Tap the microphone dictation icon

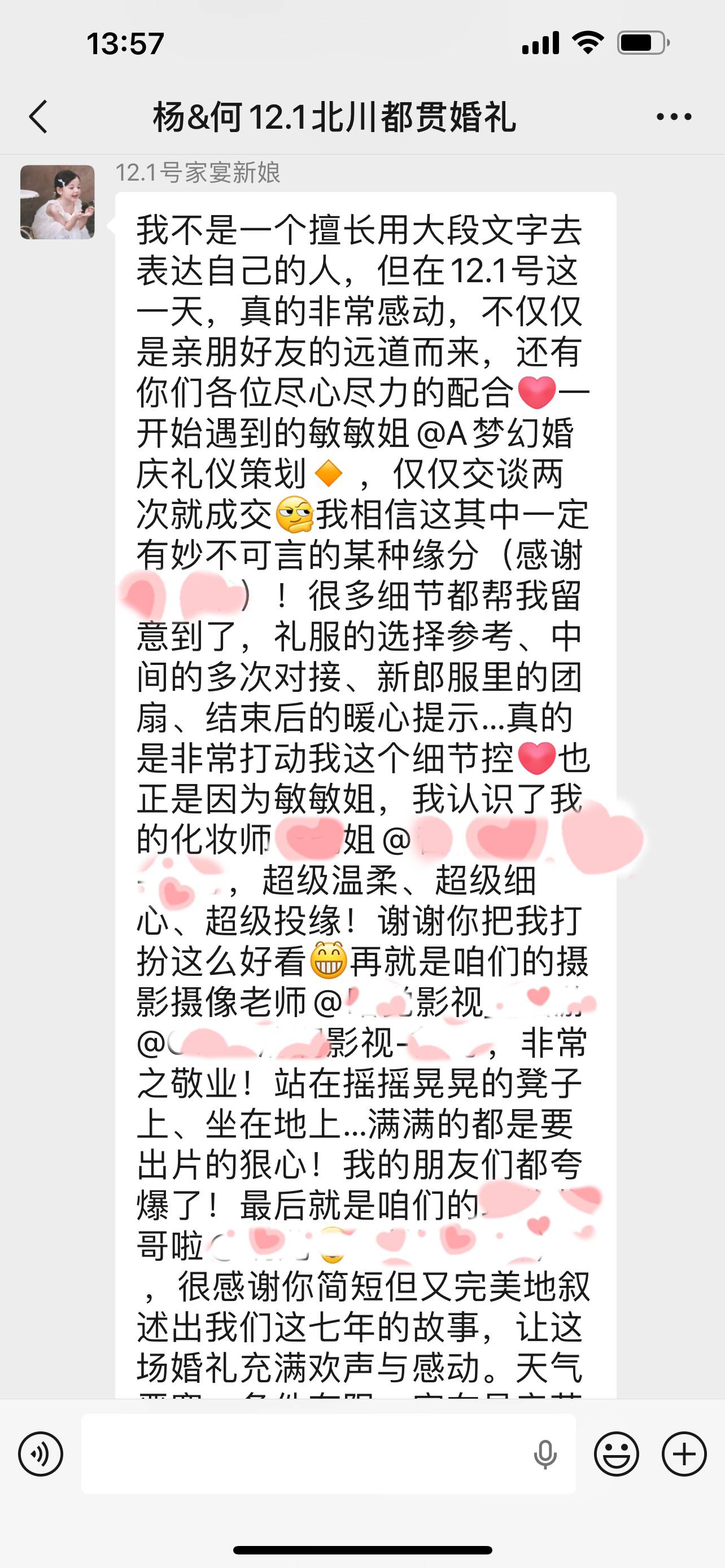pyautogui.click(x=545, y=1454)
